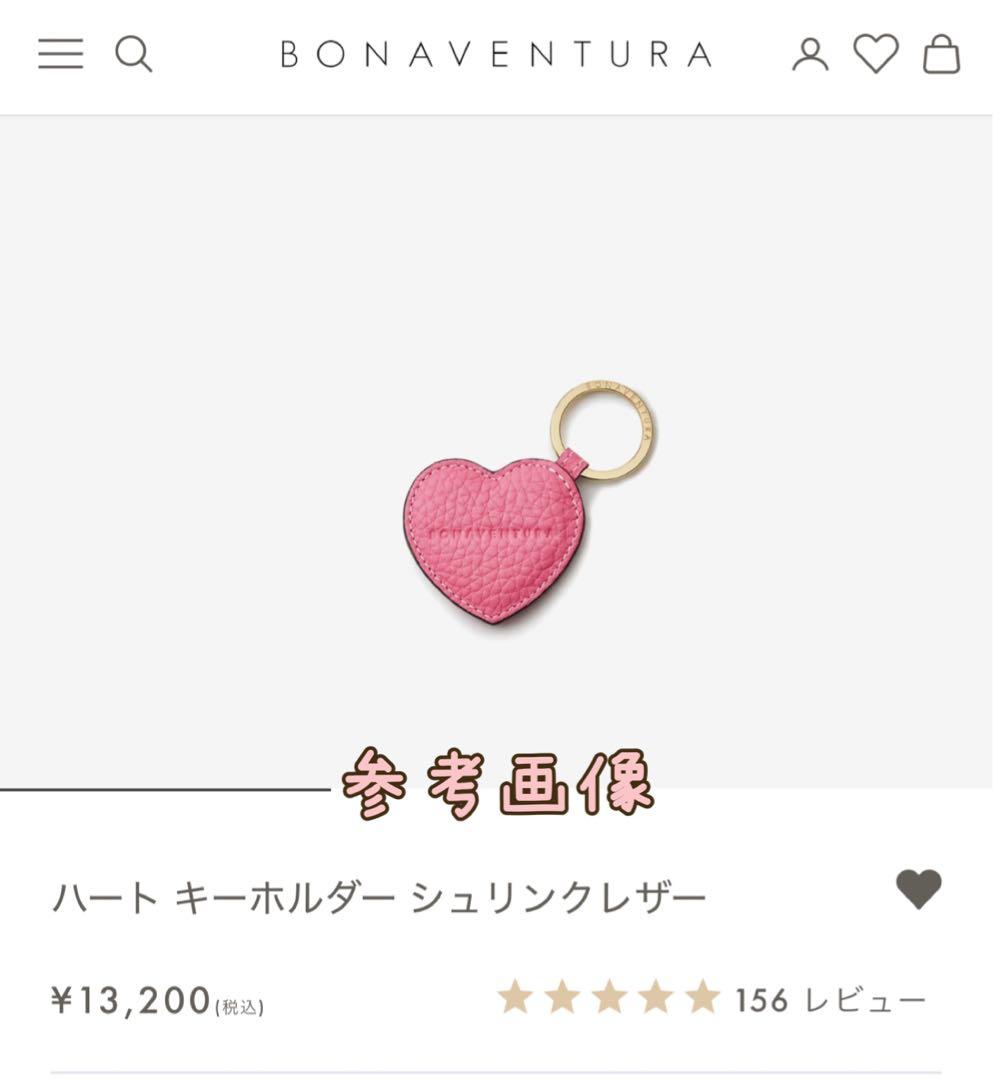Open the 156 レビュー reviews link
This screenshot has width=993, height=1080.
click(x=828, y=997)
